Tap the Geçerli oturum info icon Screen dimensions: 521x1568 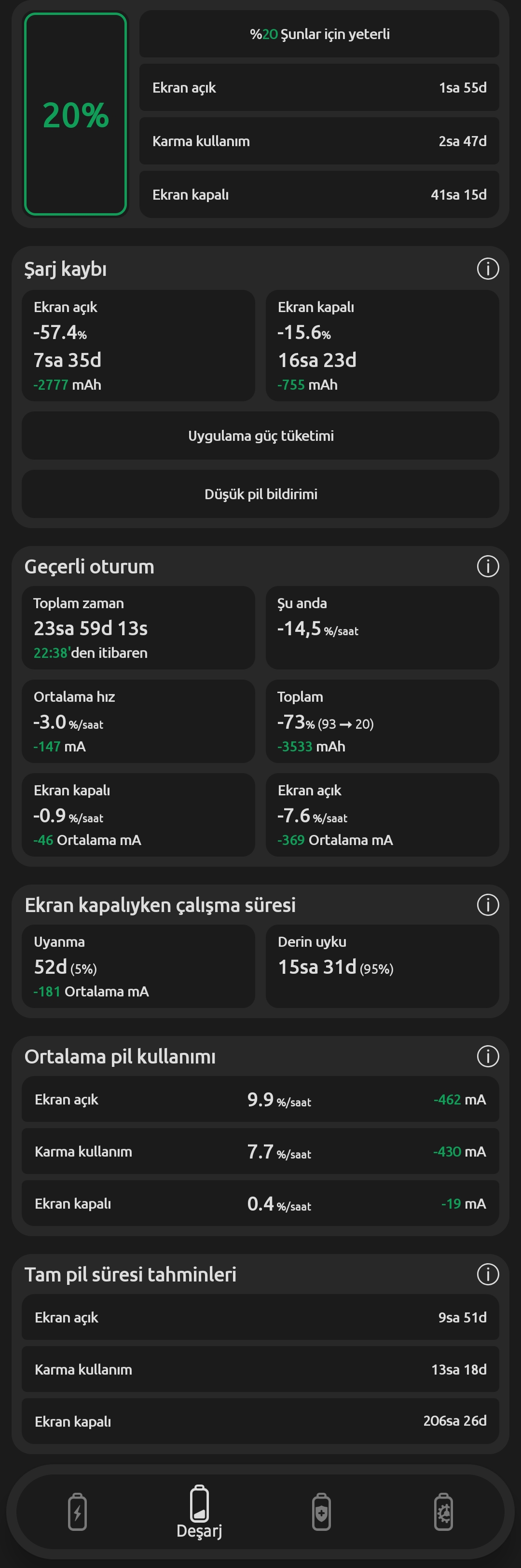(488, 566)
